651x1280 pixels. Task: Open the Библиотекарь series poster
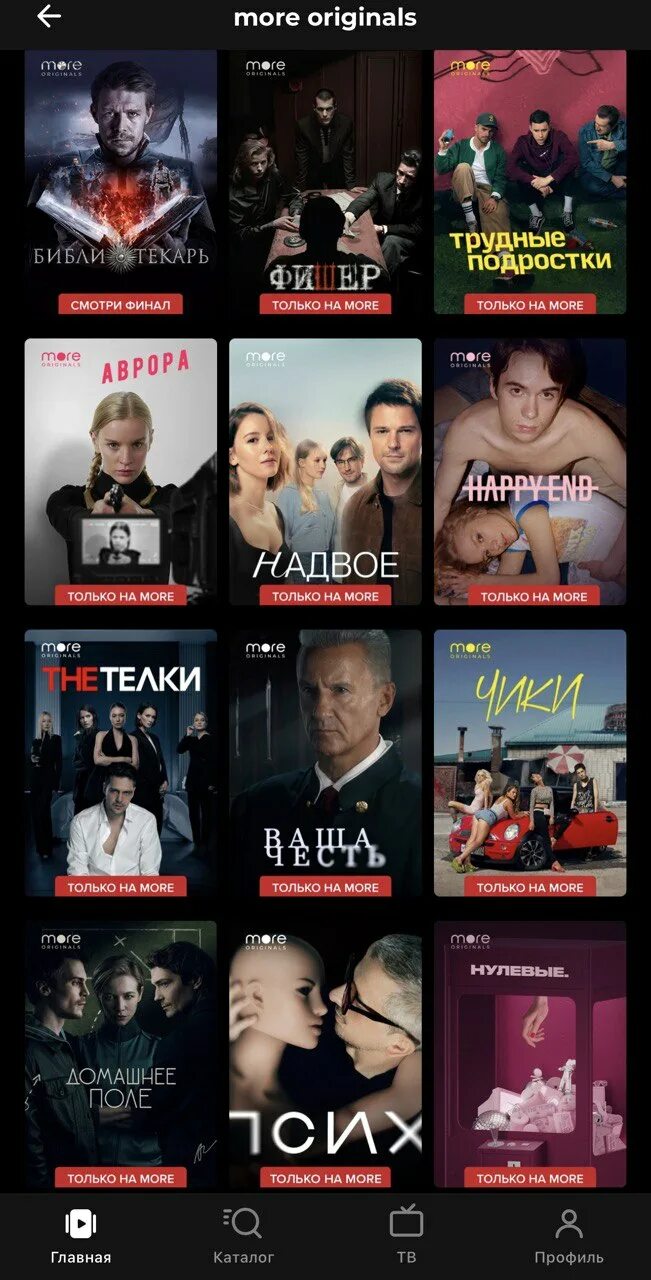point(121,180)
